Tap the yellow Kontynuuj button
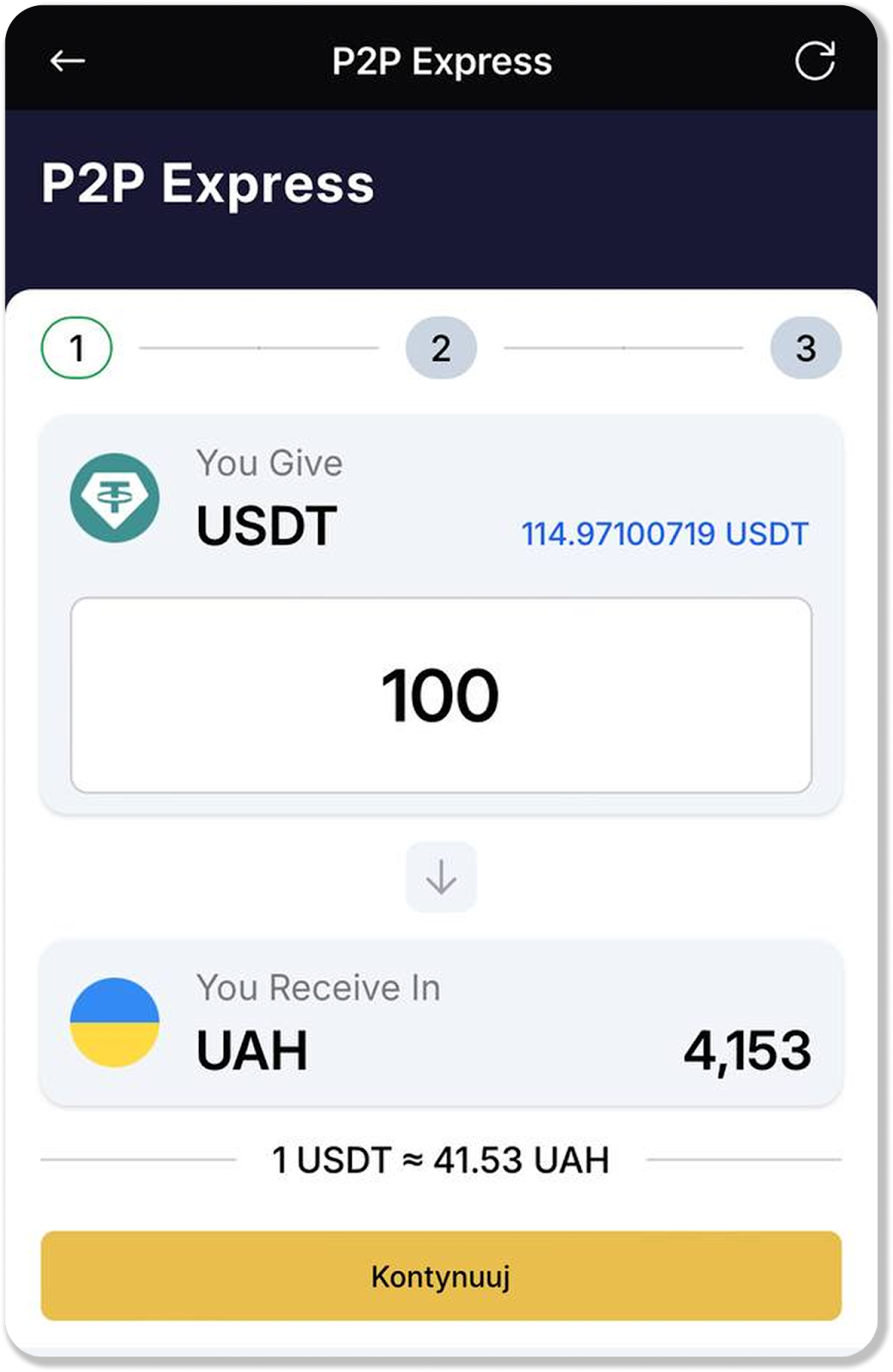This screenshot has width=893, height=1372. click(441, 1276)
